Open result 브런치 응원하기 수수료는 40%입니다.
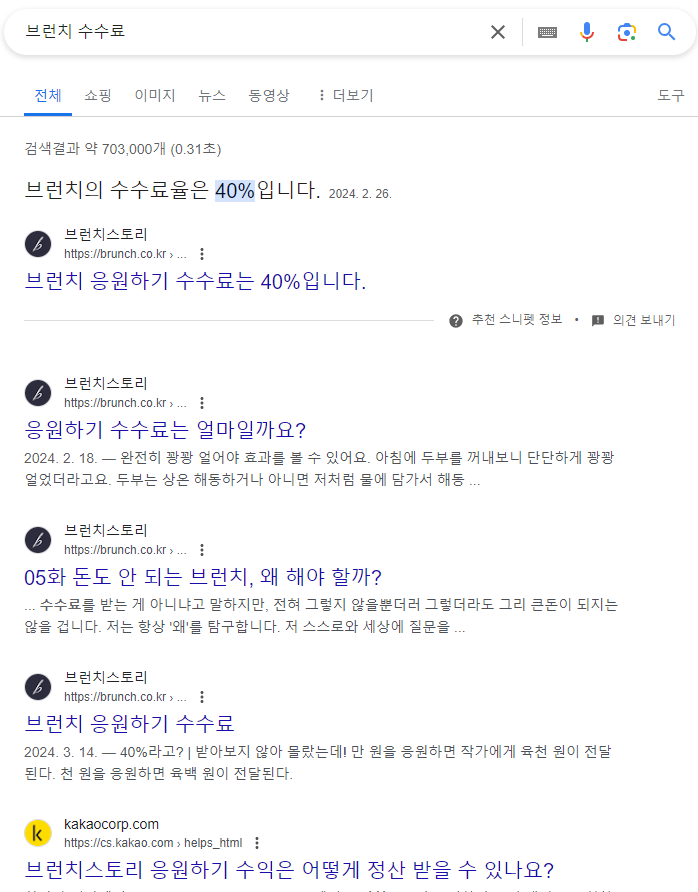 click(195, 281)
